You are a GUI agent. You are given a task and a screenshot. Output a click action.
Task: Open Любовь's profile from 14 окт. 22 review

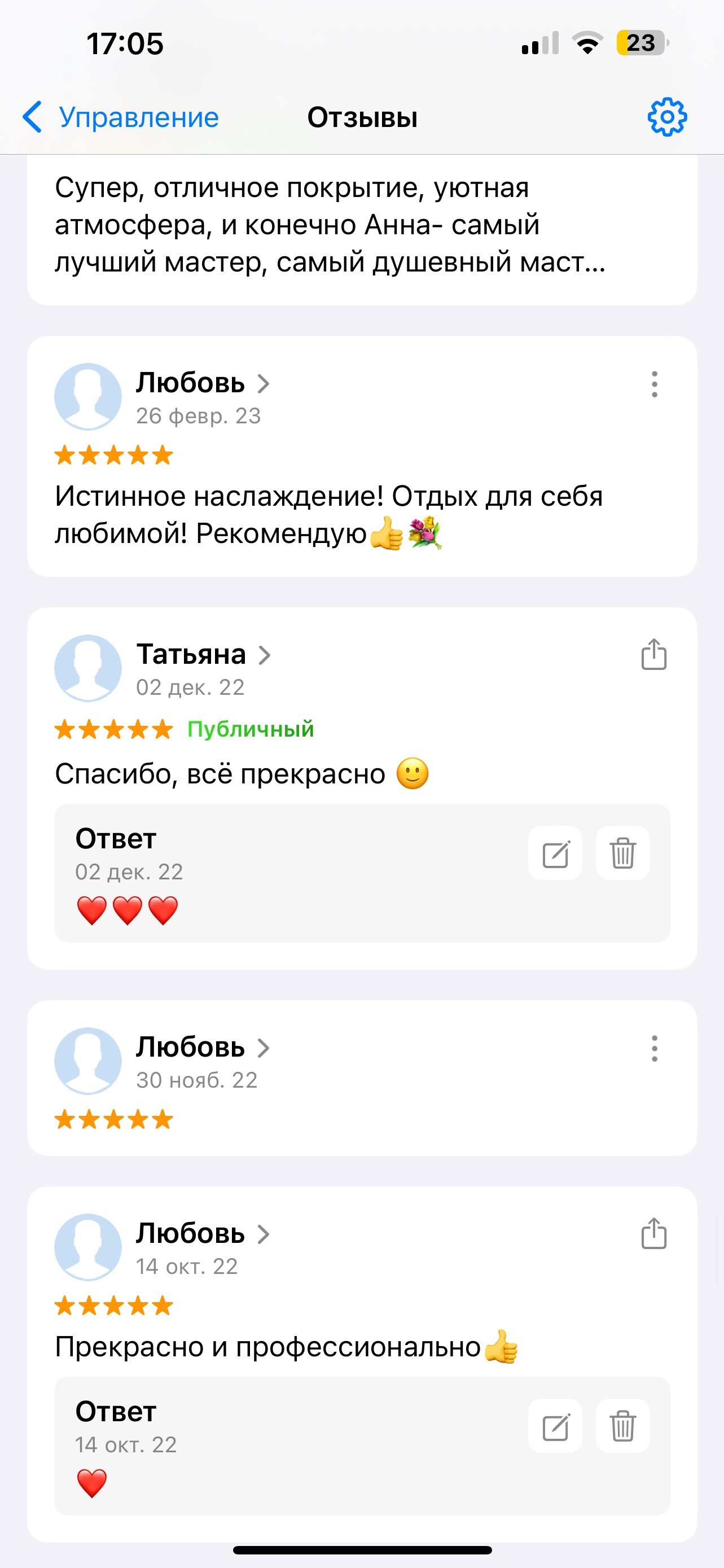tap(202, 1233)
